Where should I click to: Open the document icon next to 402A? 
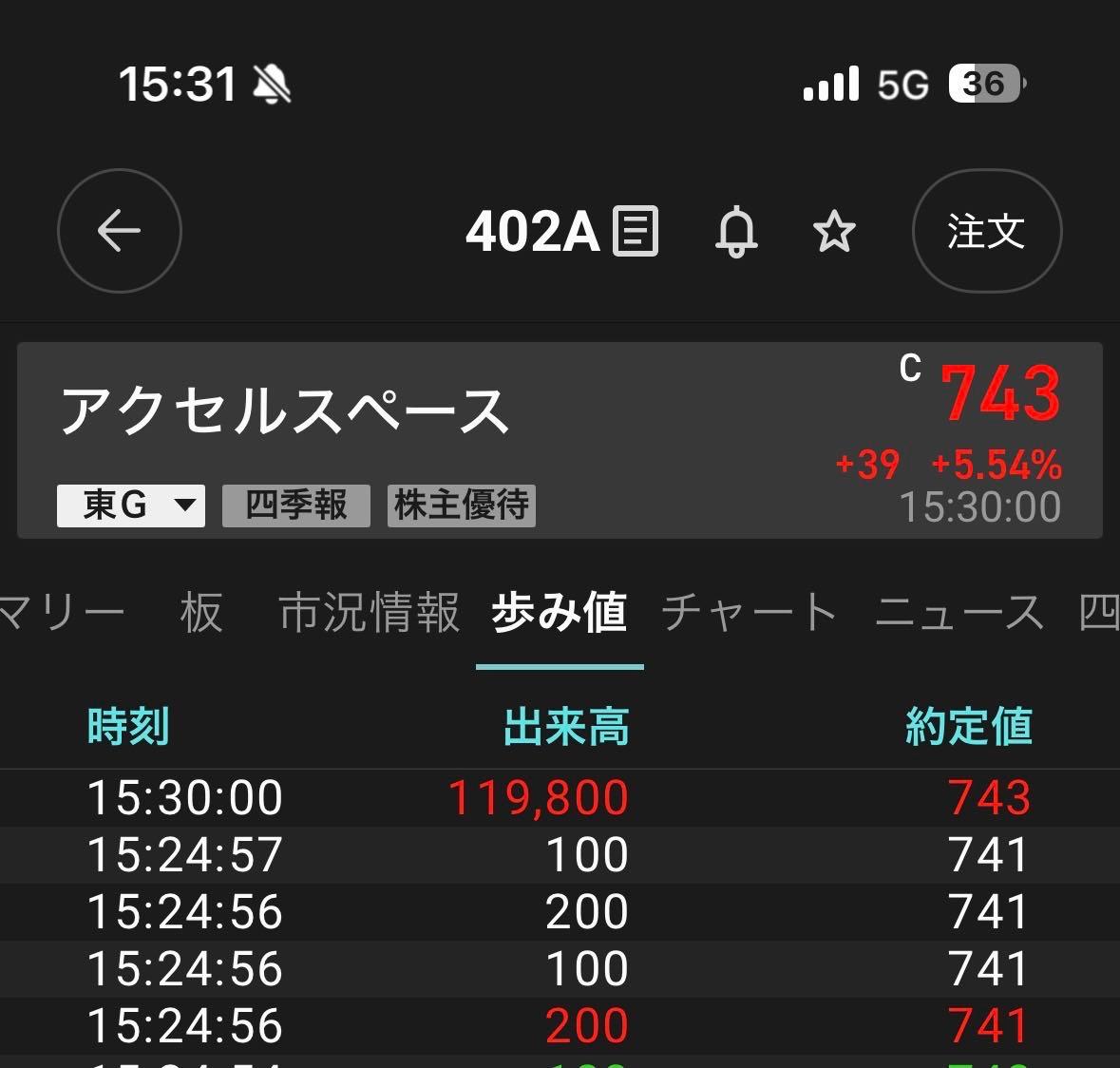[635, 231]
